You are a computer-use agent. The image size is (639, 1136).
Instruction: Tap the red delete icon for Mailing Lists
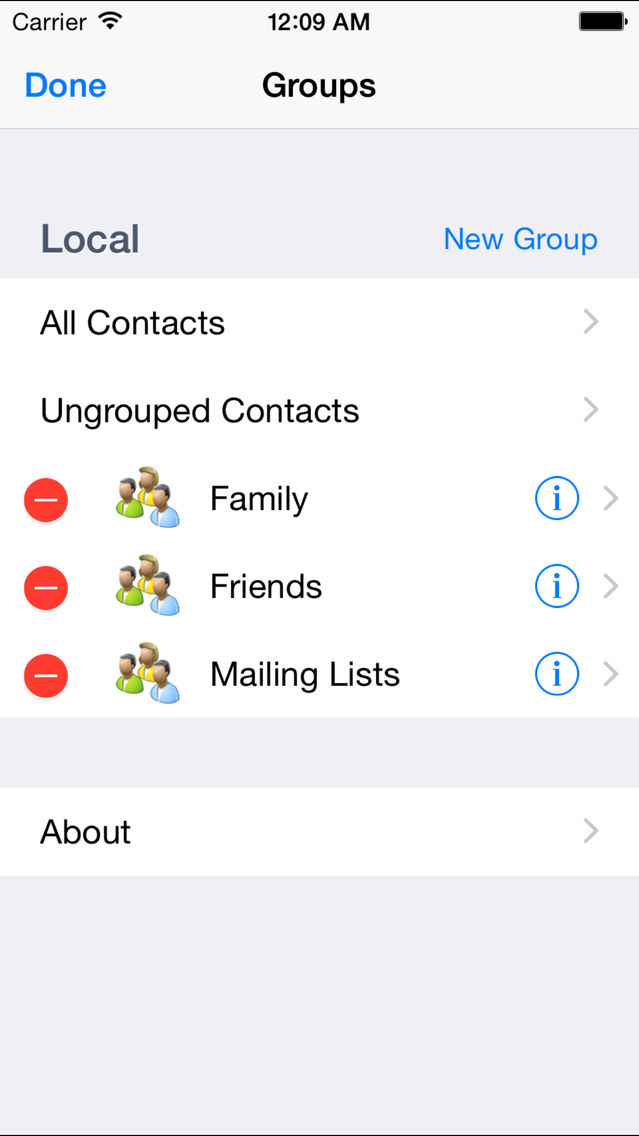coord(46,674)
